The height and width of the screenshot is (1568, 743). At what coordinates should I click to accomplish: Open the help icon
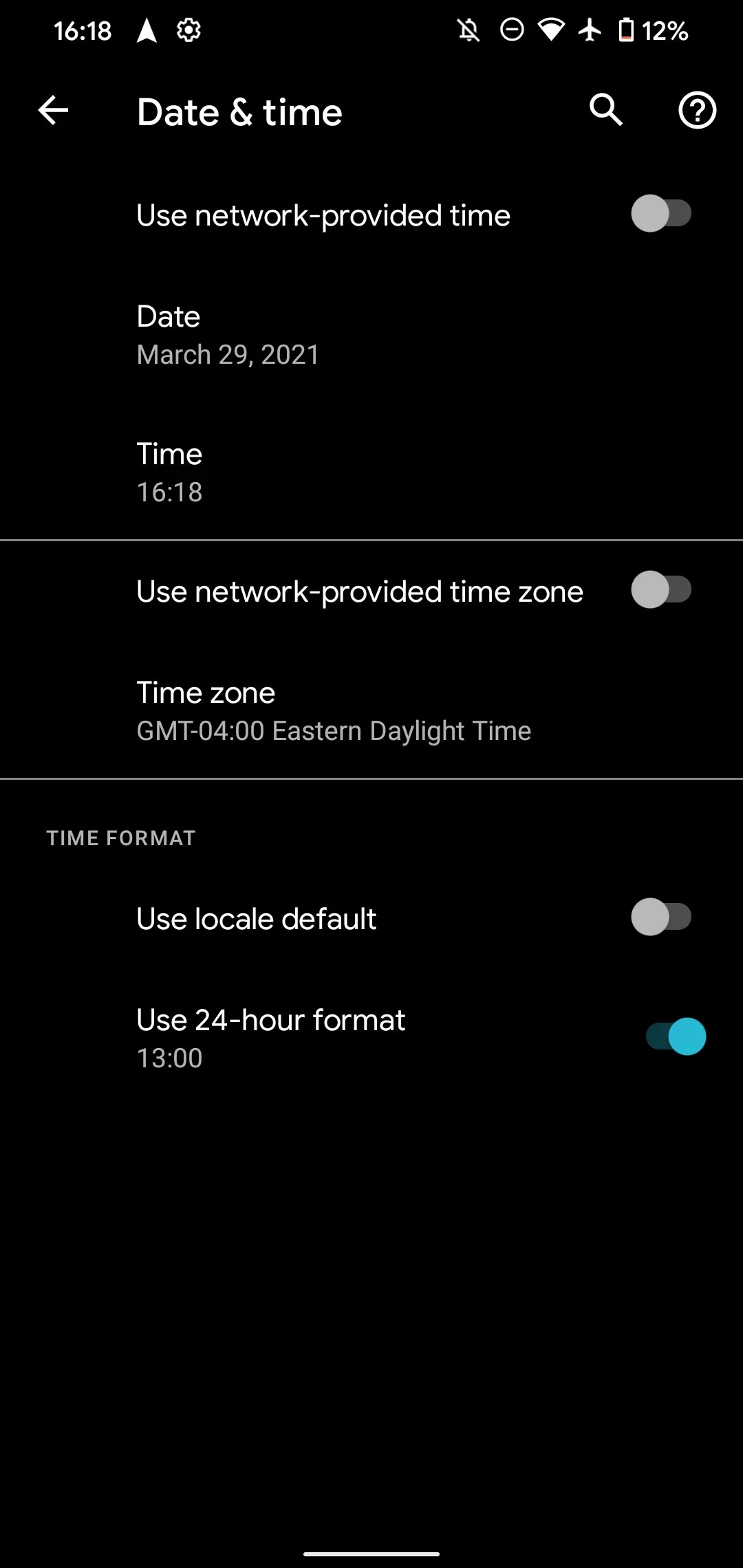(698, 111)
